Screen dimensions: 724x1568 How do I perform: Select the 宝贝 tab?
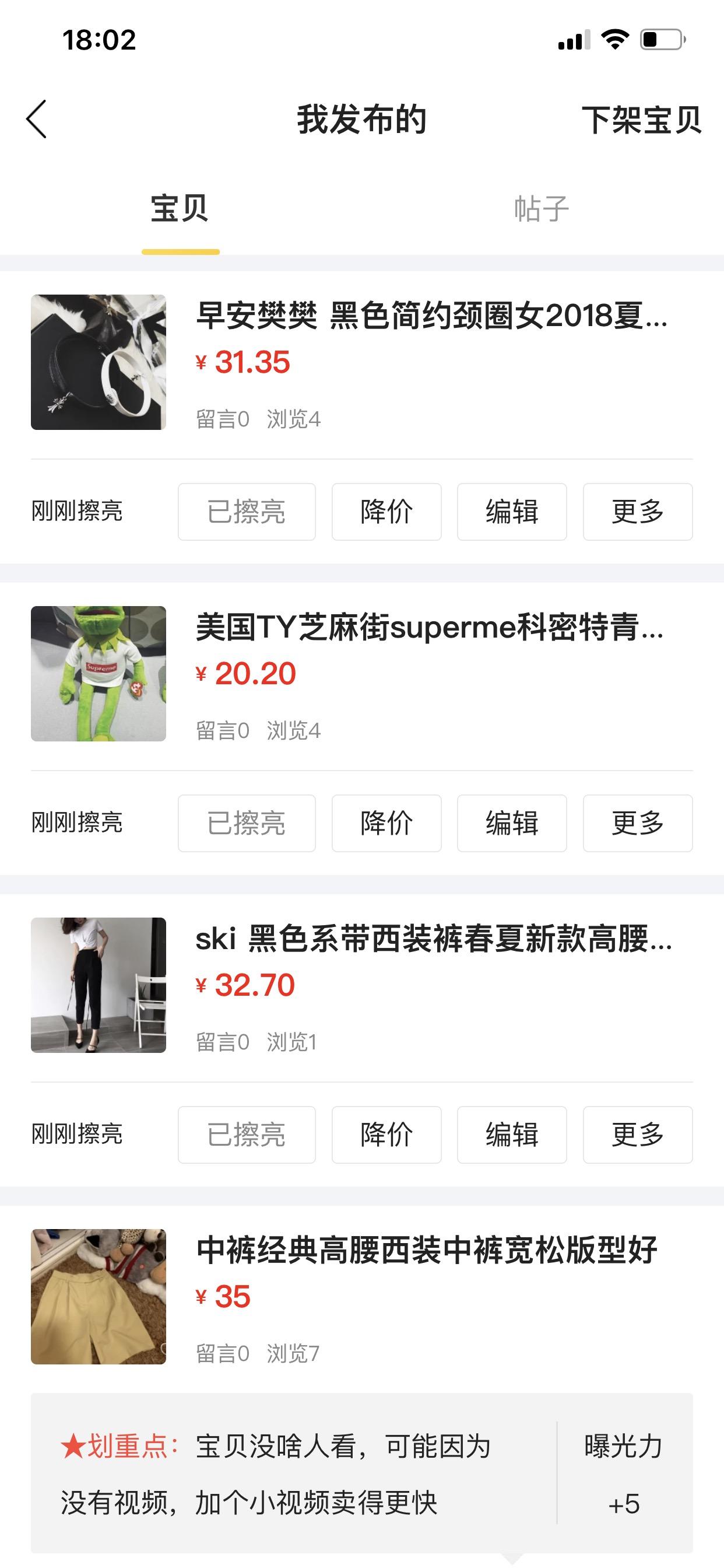click(x=180, y=209)
